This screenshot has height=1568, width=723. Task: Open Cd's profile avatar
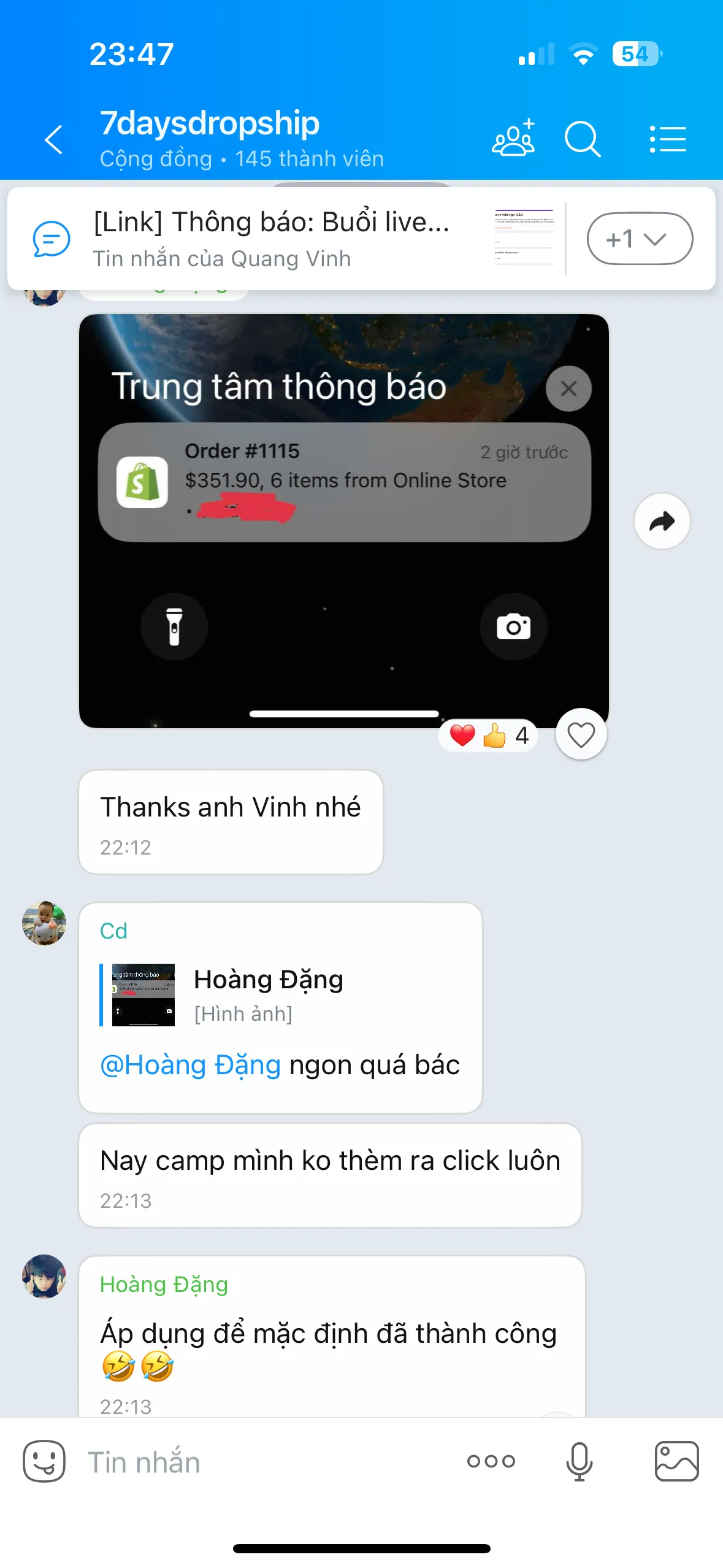tap(44, 923)
